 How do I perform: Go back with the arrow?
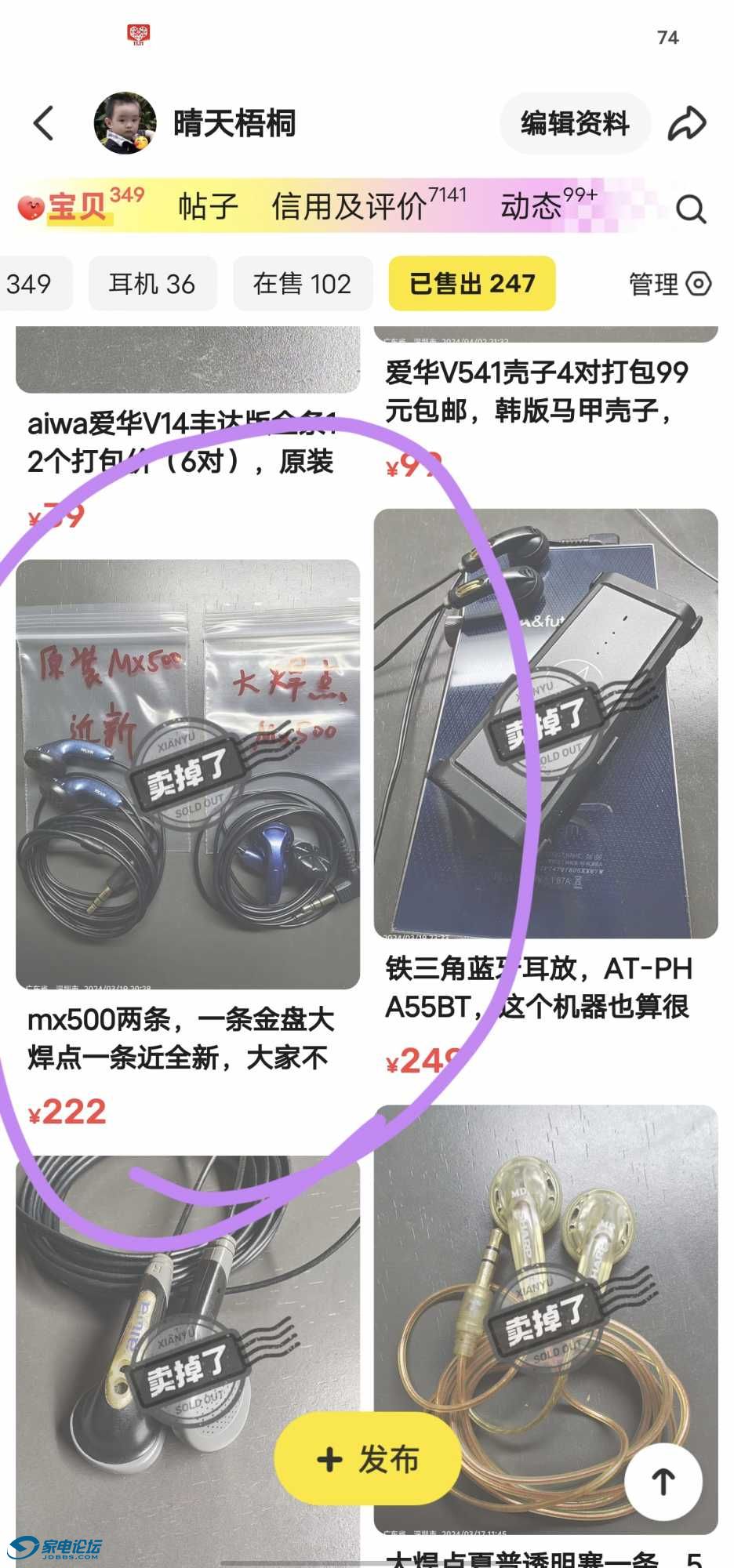pos(45,123)
